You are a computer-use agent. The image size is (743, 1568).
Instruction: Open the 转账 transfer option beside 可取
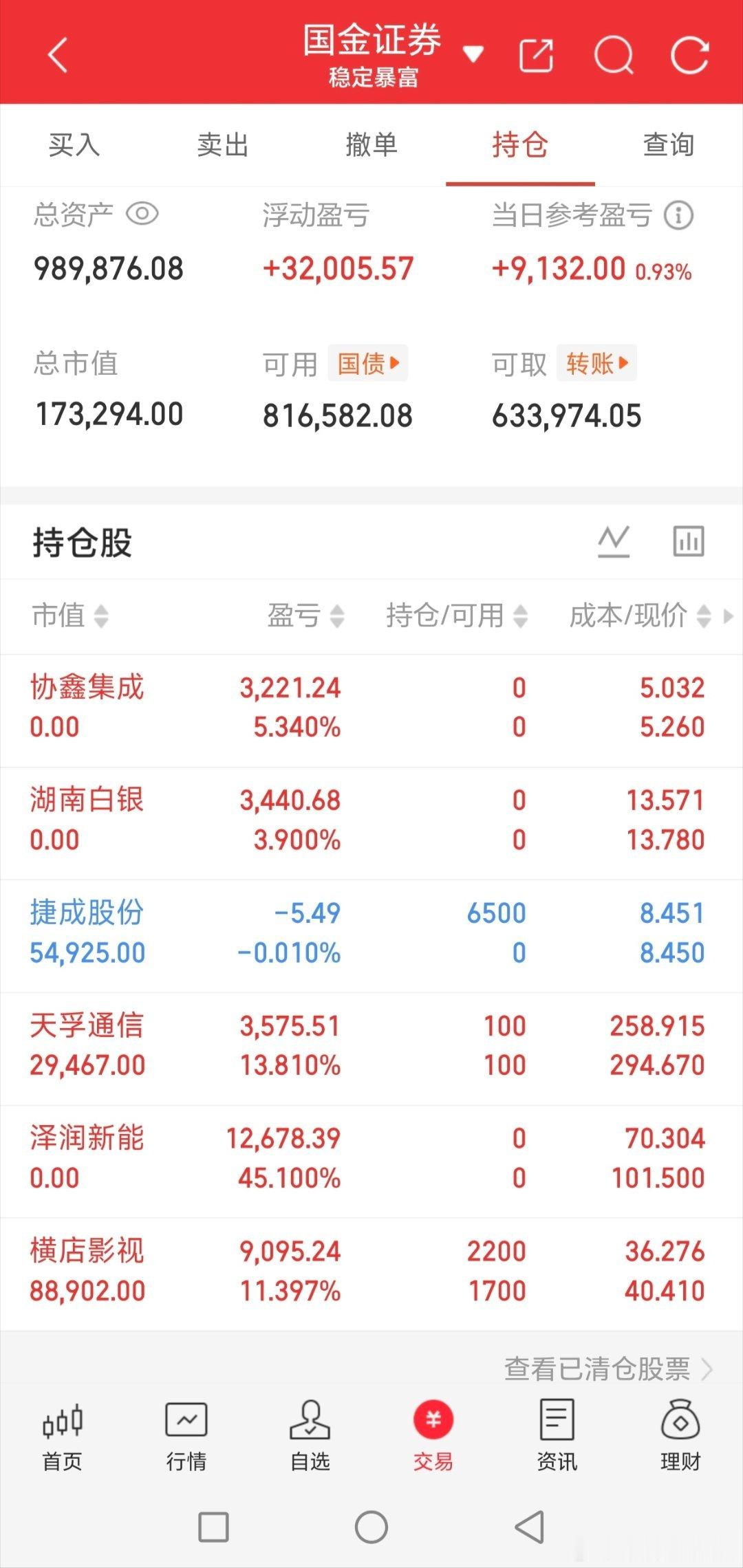click(x=596, y=363)
